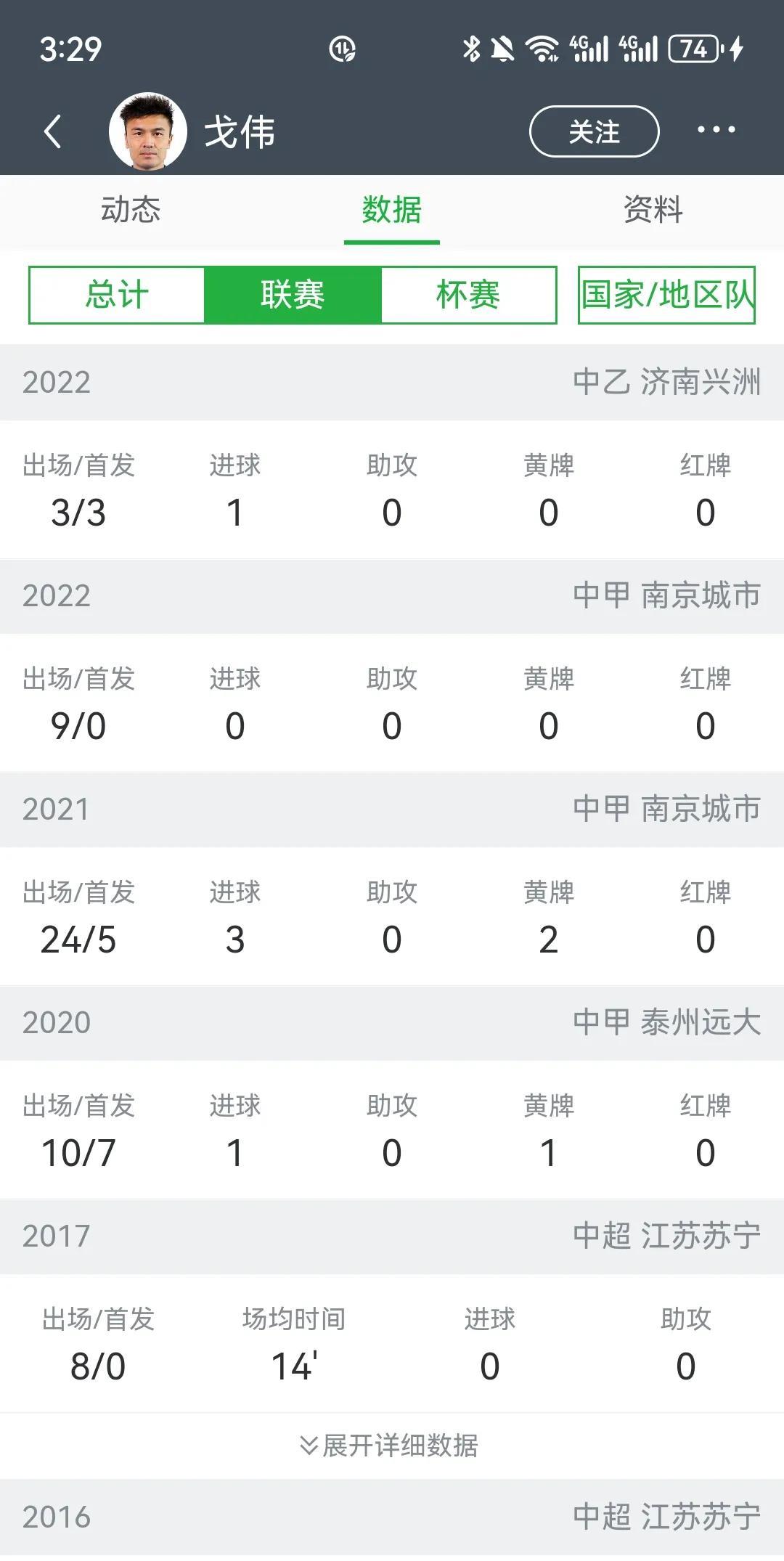
Task: Go back using the top-left arrow
Action: click(52, 131)
